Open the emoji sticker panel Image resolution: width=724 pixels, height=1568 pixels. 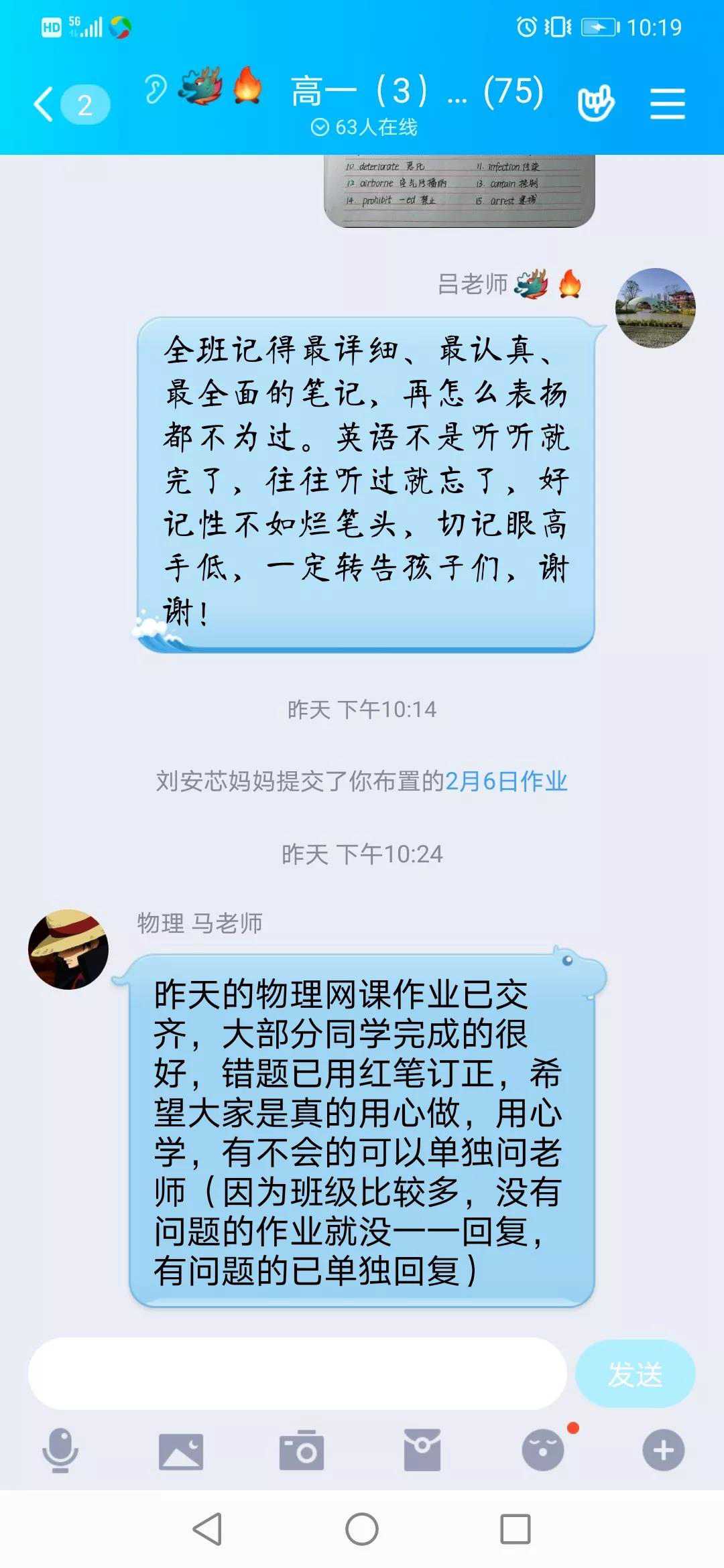click(x=543, y=1451)
